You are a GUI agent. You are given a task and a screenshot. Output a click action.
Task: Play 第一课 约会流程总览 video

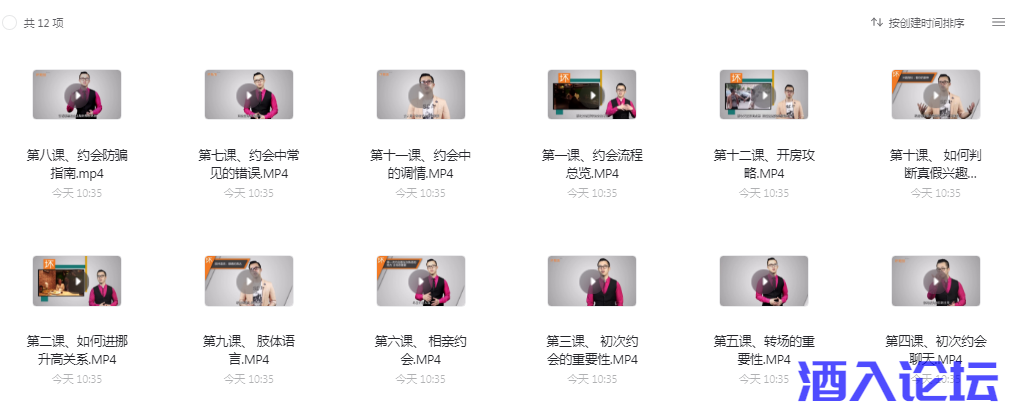click(592, 95)
